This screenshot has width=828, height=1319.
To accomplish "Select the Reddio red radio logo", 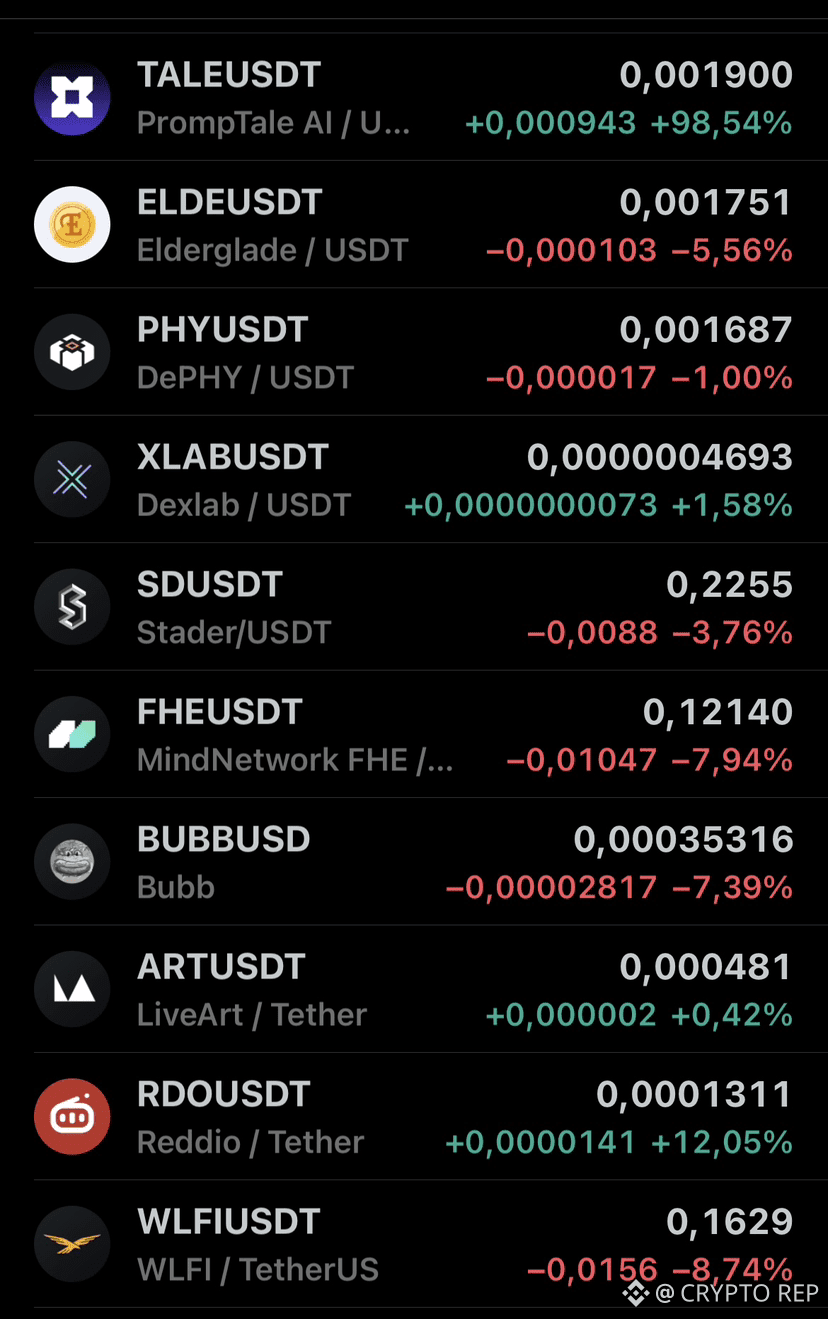I will (x=72, y=1117).
